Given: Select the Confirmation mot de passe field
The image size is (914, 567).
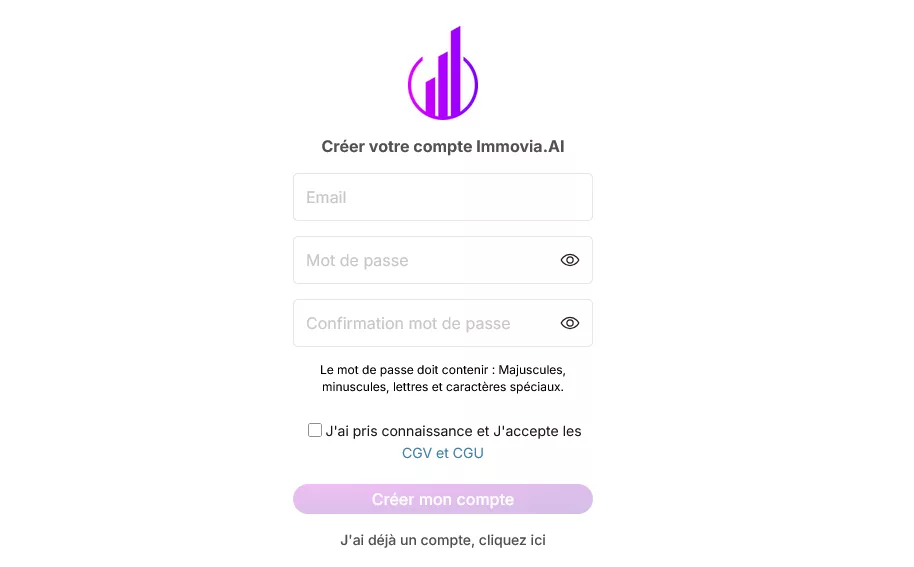Looking at the screenshot, I should coord(425,323).
